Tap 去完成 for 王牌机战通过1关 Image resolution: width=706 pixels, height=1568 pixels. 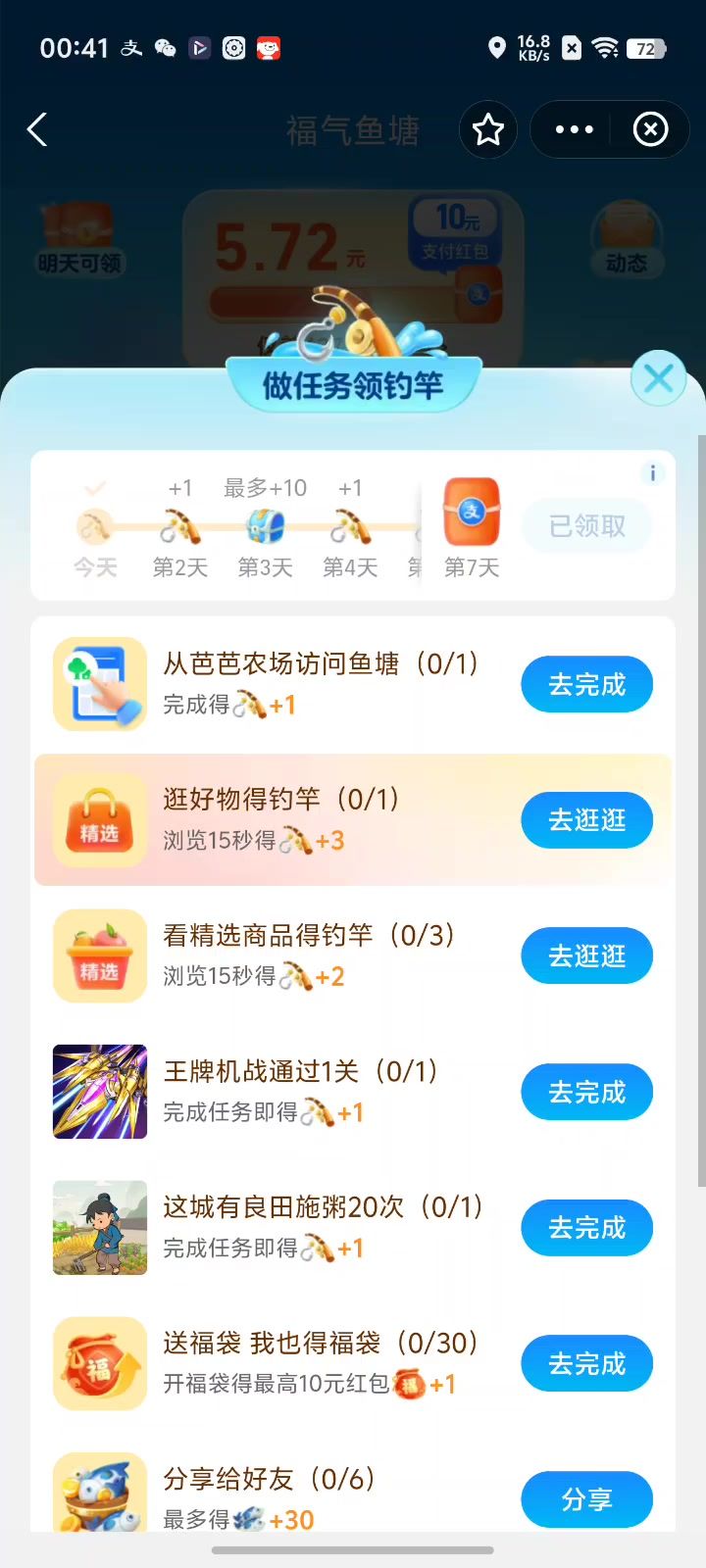(586, 1092)
